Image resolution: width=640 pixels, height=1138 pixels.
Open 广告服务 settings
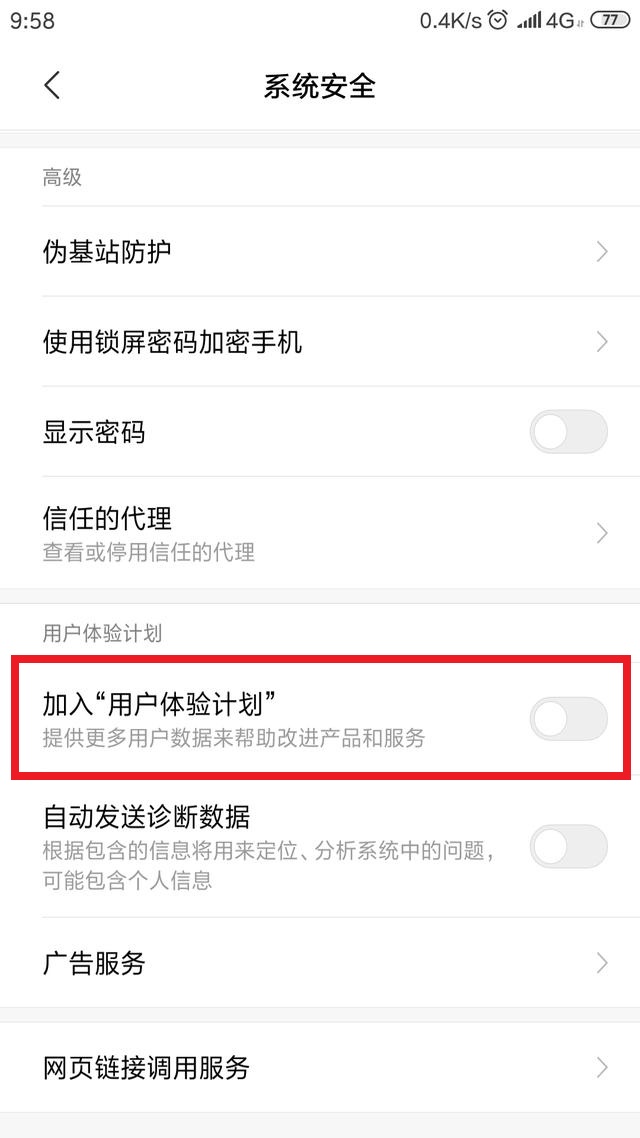320,963
